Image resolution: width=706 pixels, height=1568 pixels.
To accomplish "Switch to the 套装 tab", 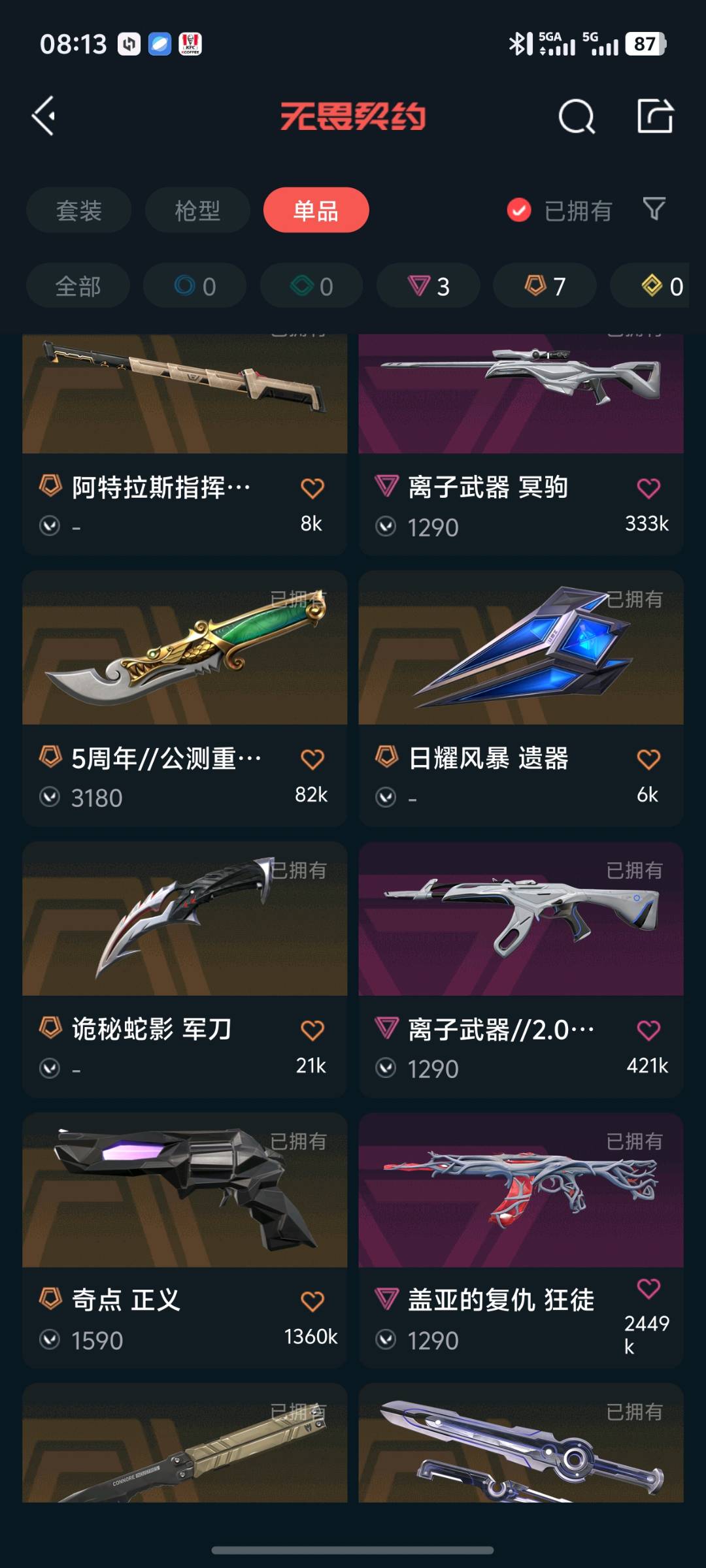I will (78, 210).
